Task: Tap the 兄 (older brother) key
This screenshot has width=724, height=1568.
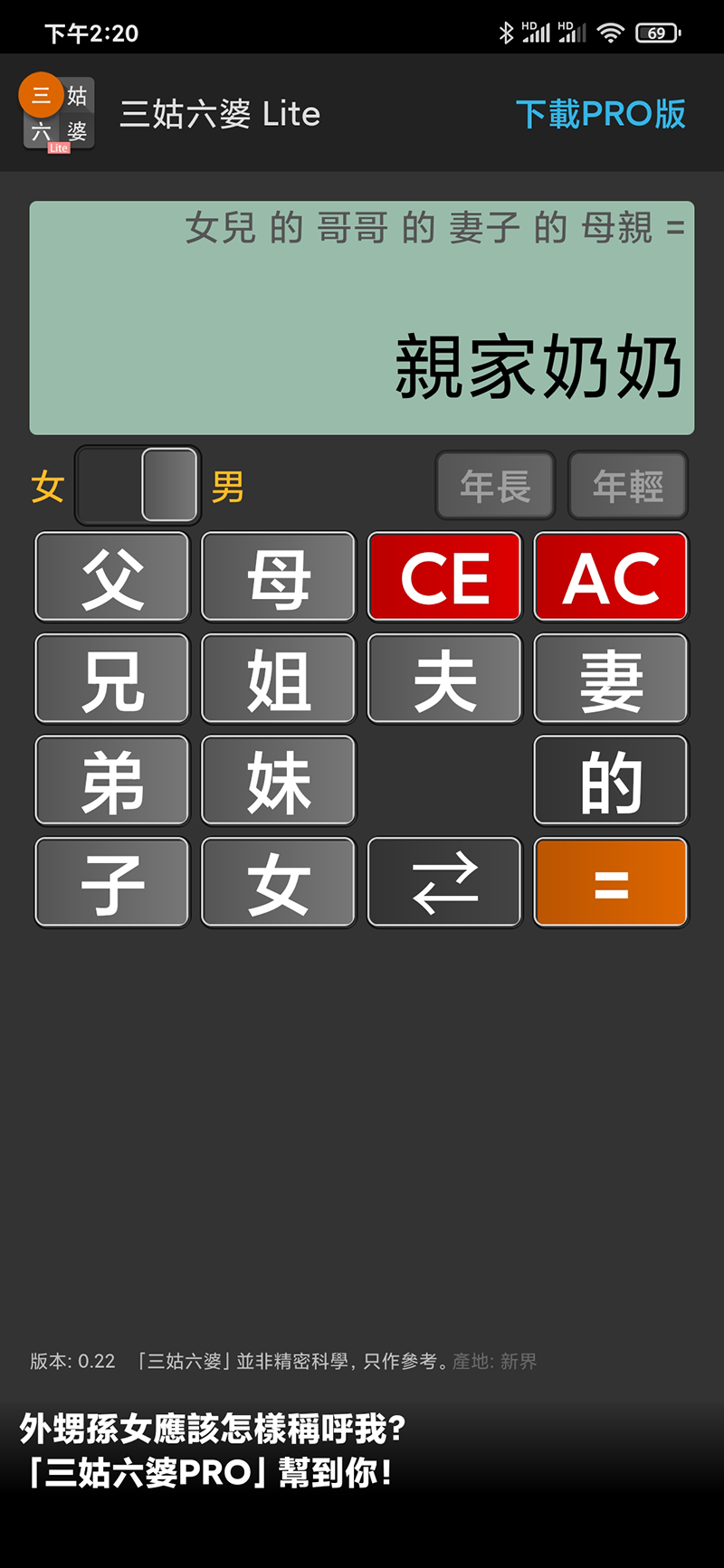Action: coord(112,679)
